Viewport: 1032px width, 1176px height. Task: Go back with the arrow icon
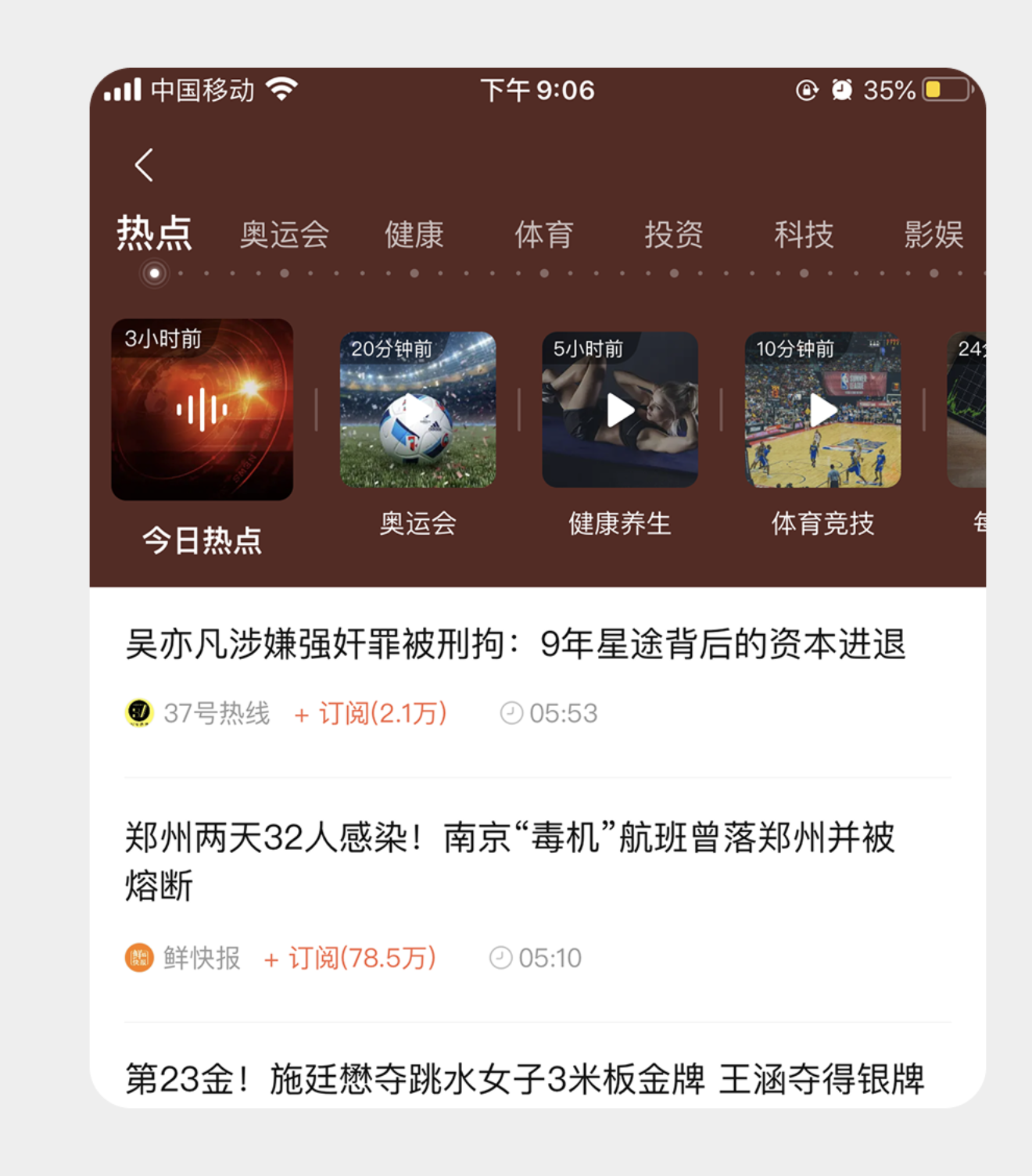(x=144, y=165)
